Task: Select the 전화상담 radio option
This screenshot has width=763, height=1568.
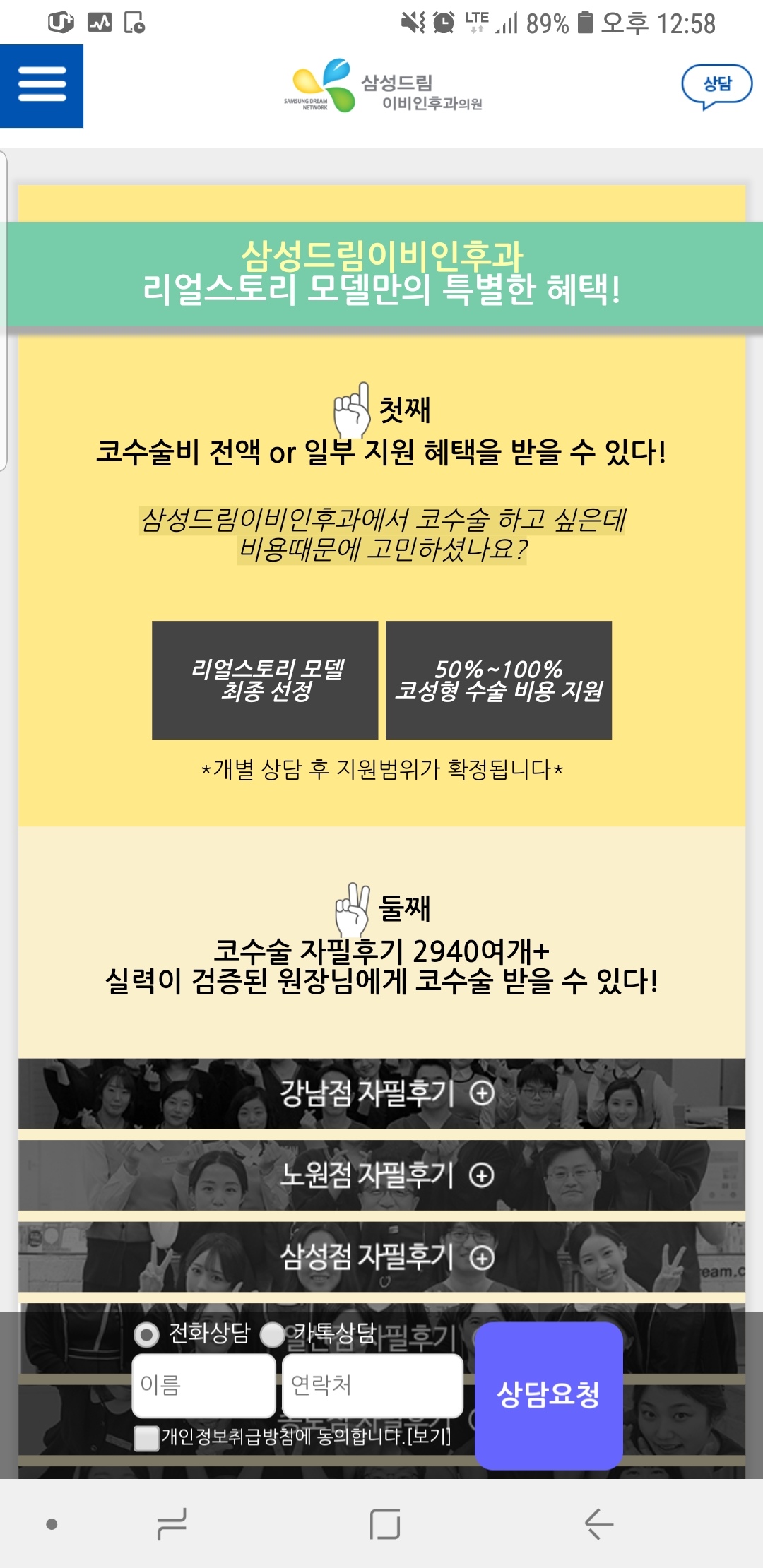Action: pos(146,1334)
